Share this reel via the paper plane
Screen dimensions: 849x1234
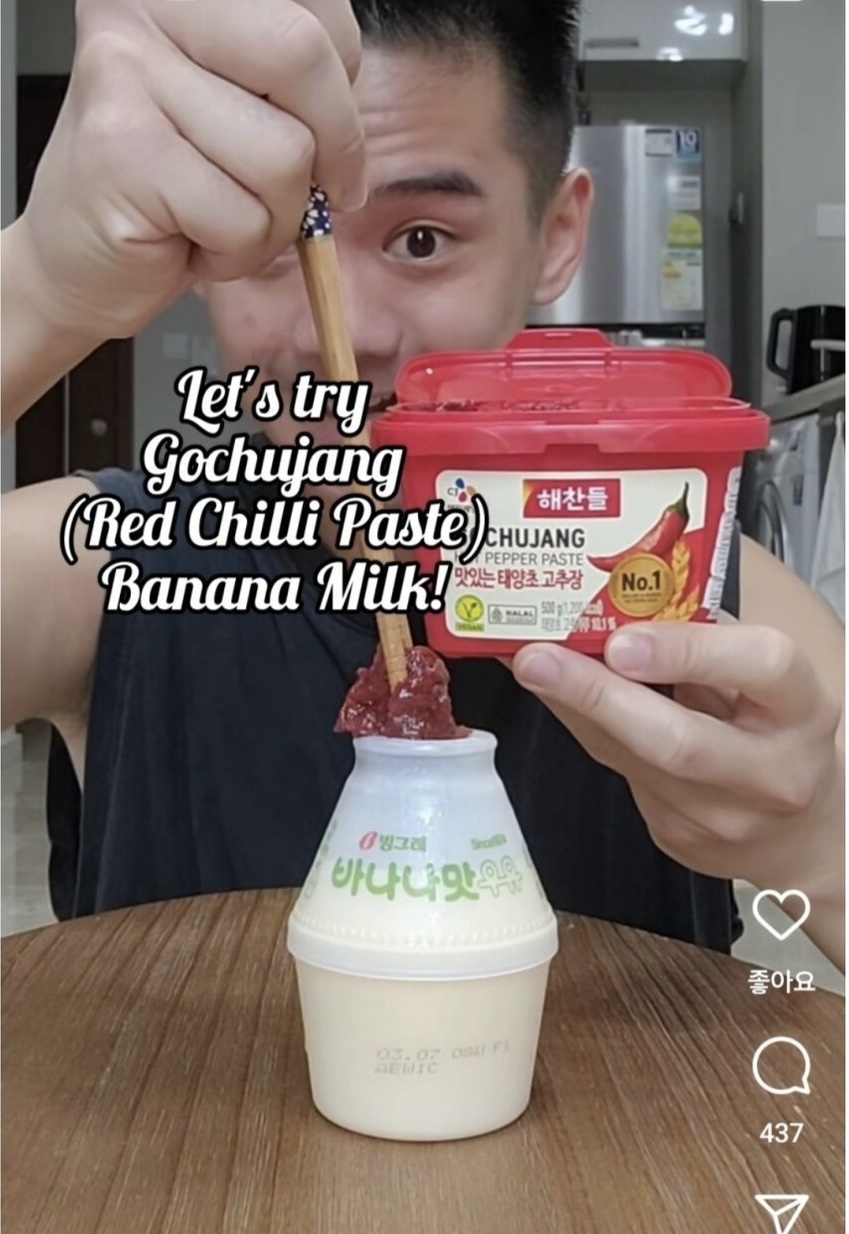click(x=781, y=1213)
